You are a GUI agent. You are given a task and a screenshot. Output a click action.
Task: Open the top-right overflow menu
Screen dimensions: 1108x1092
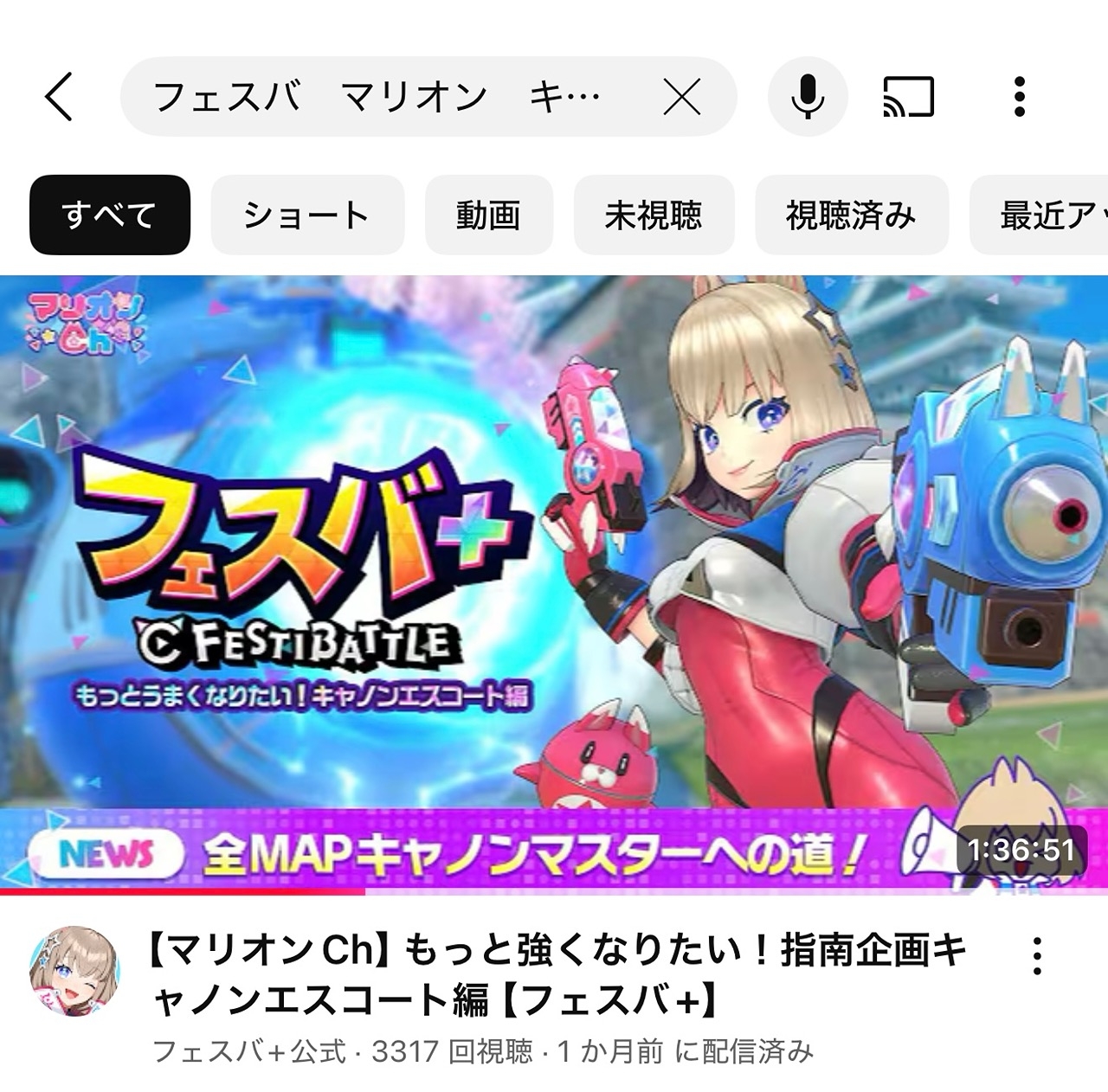click(1020, 97)
